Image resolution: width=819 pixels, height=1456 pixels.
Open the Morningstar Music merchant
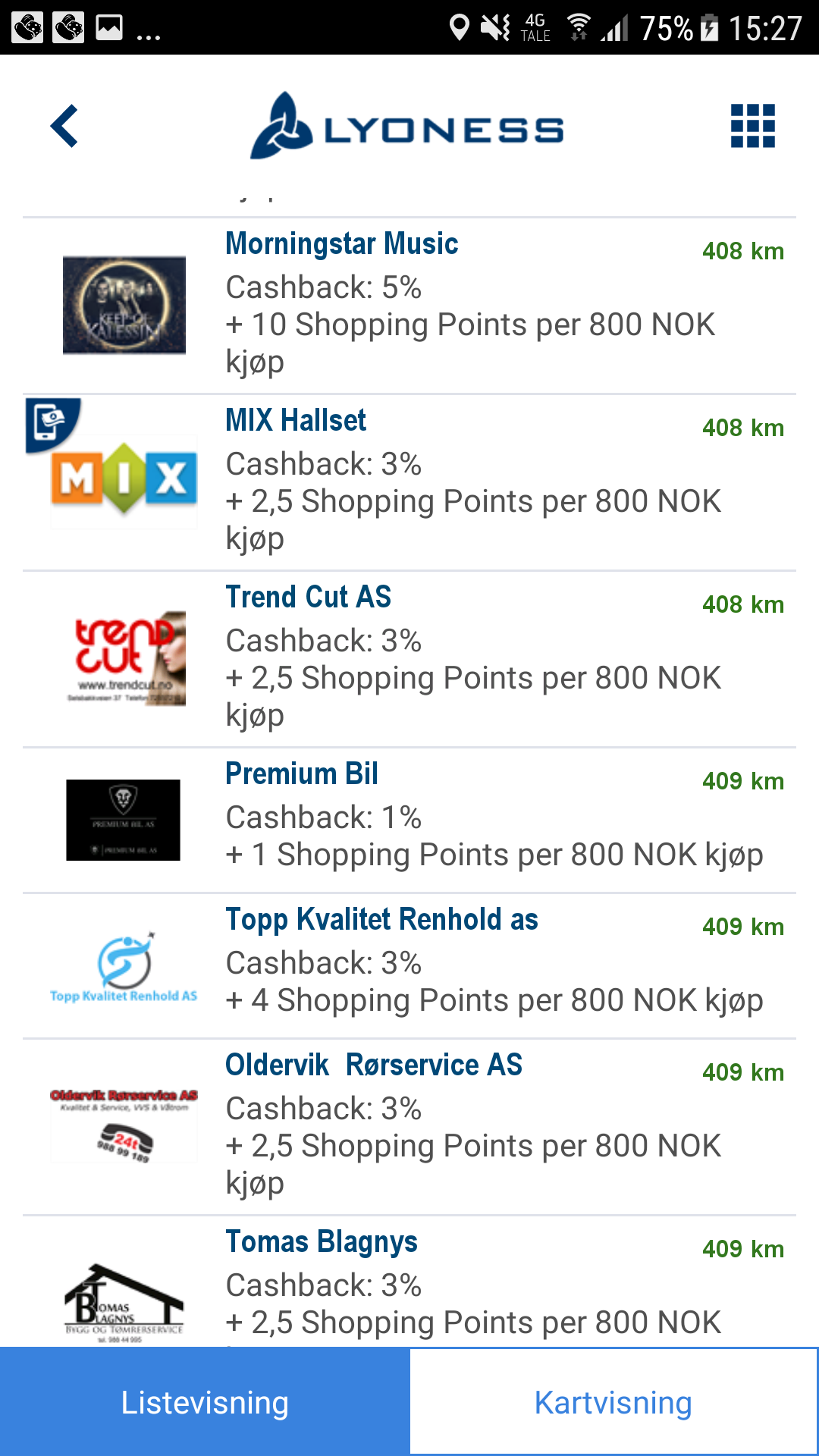pyautogui.click(x=409, y=306)
